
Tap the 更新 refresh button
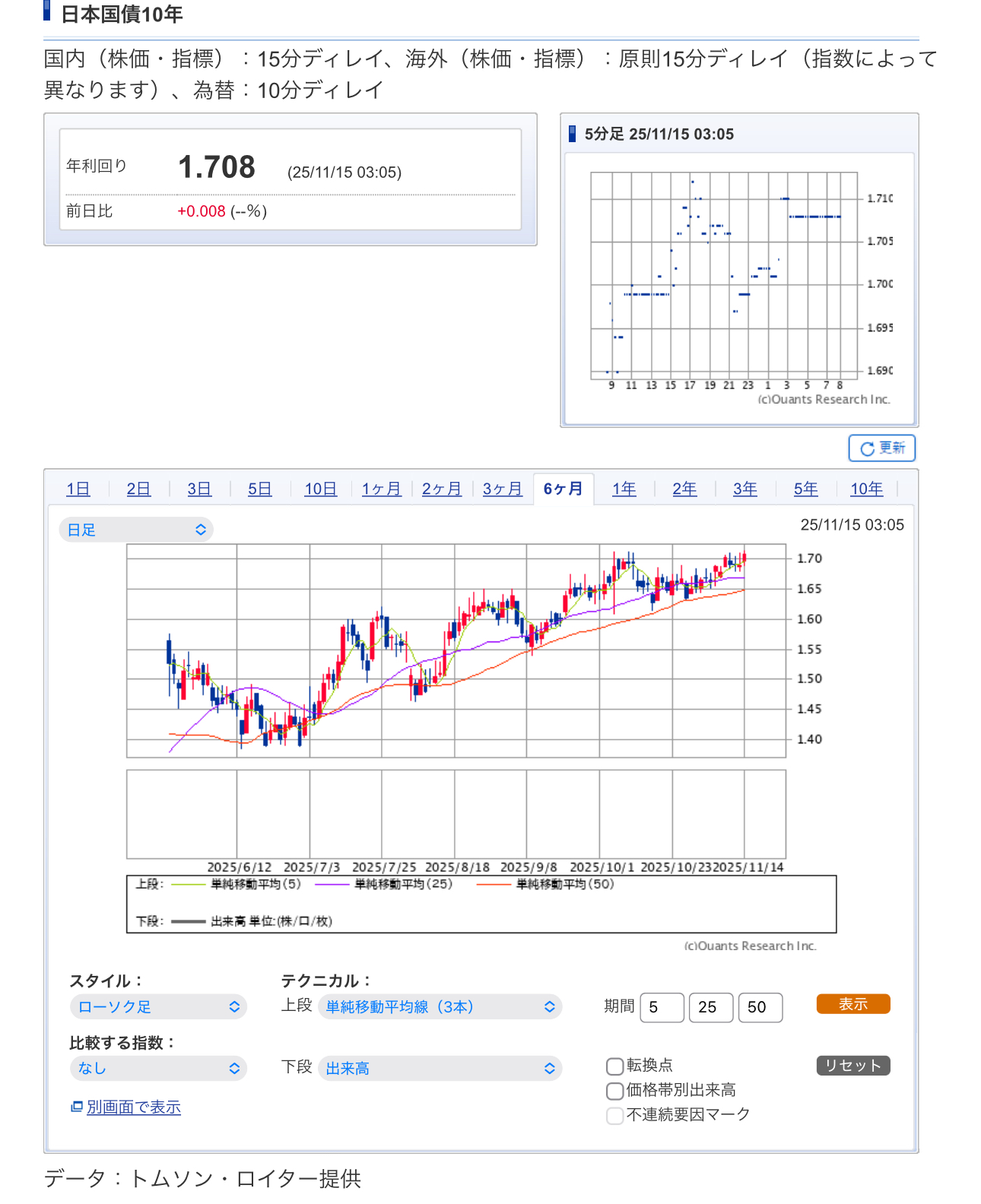pyautogui.click(x=881, y=448)
